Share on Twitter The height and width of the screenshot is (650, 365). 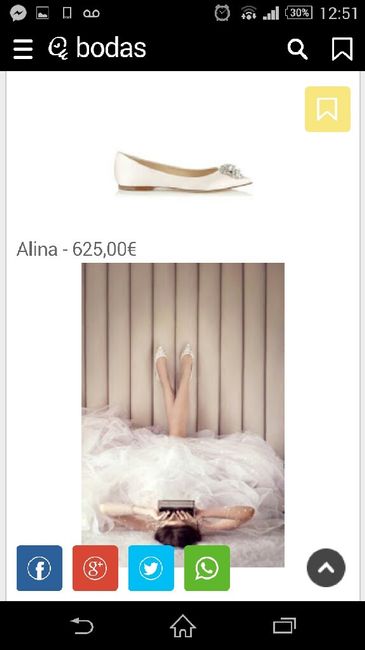151,568
